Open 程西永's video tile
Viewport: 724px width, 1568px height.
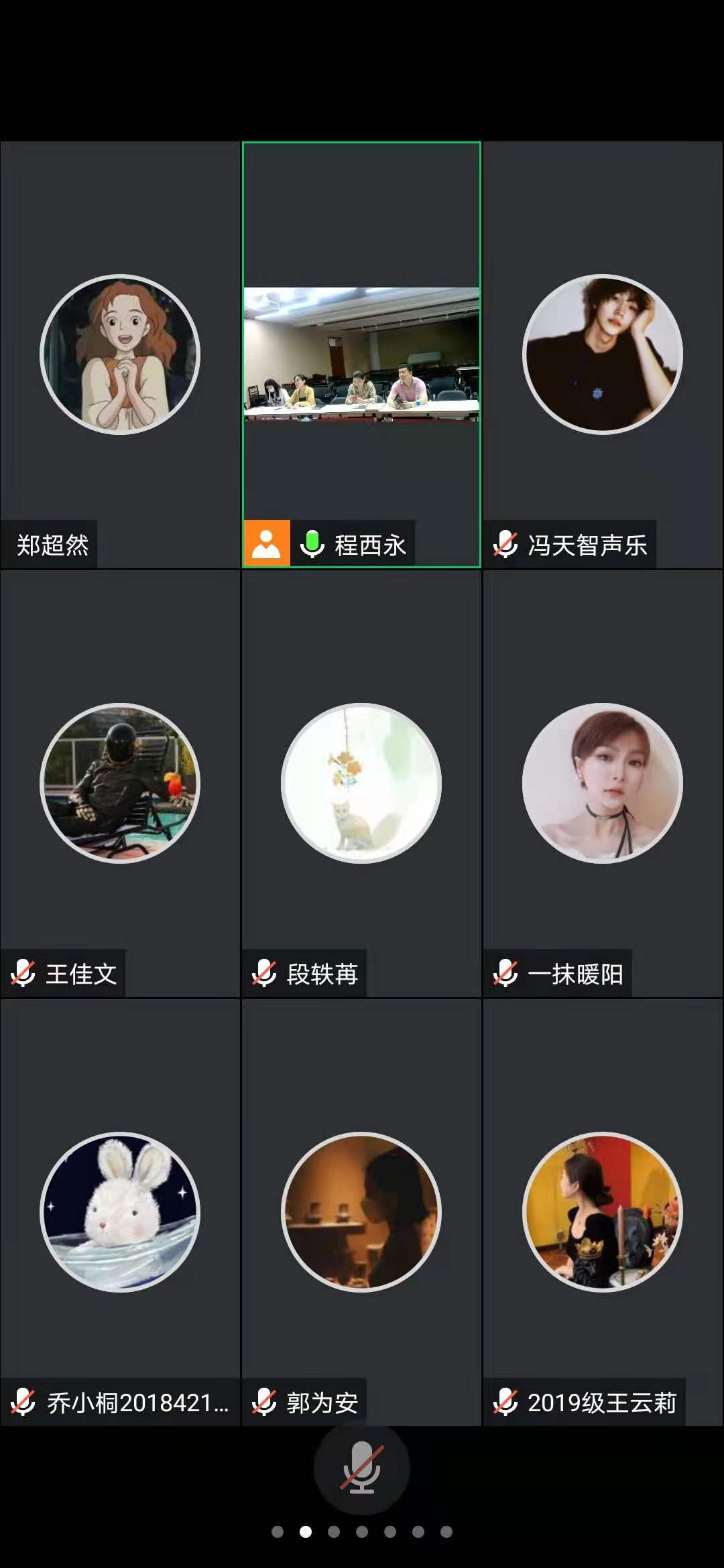point(361,354)
